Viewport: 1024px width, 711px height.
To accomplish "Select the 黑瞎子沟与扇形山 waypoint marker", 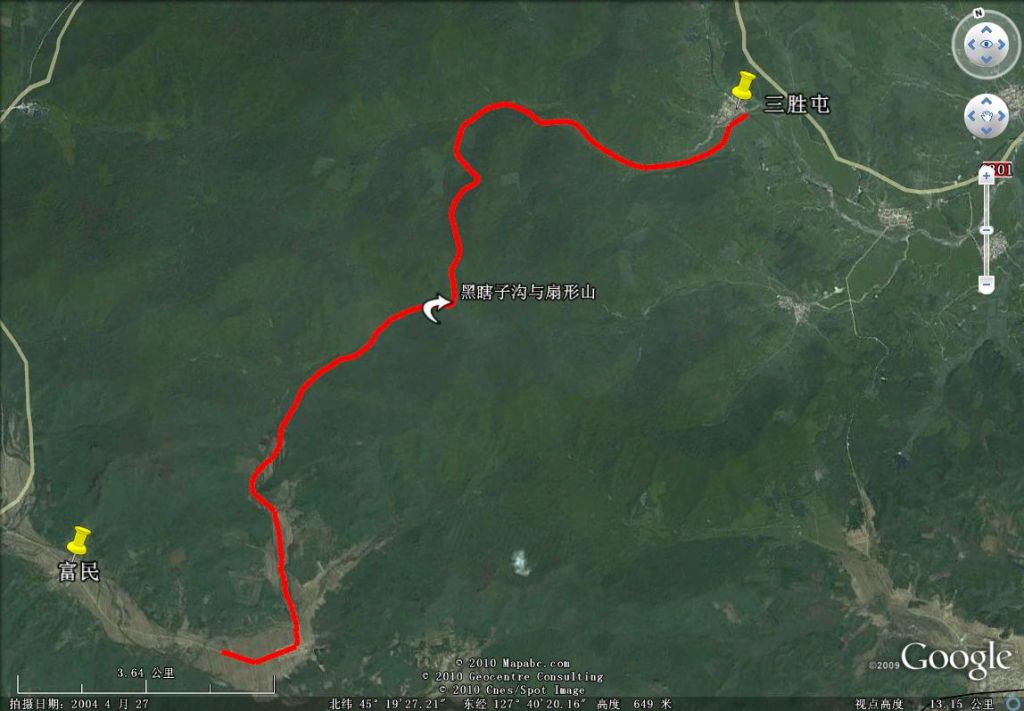I will pos(435,309).
